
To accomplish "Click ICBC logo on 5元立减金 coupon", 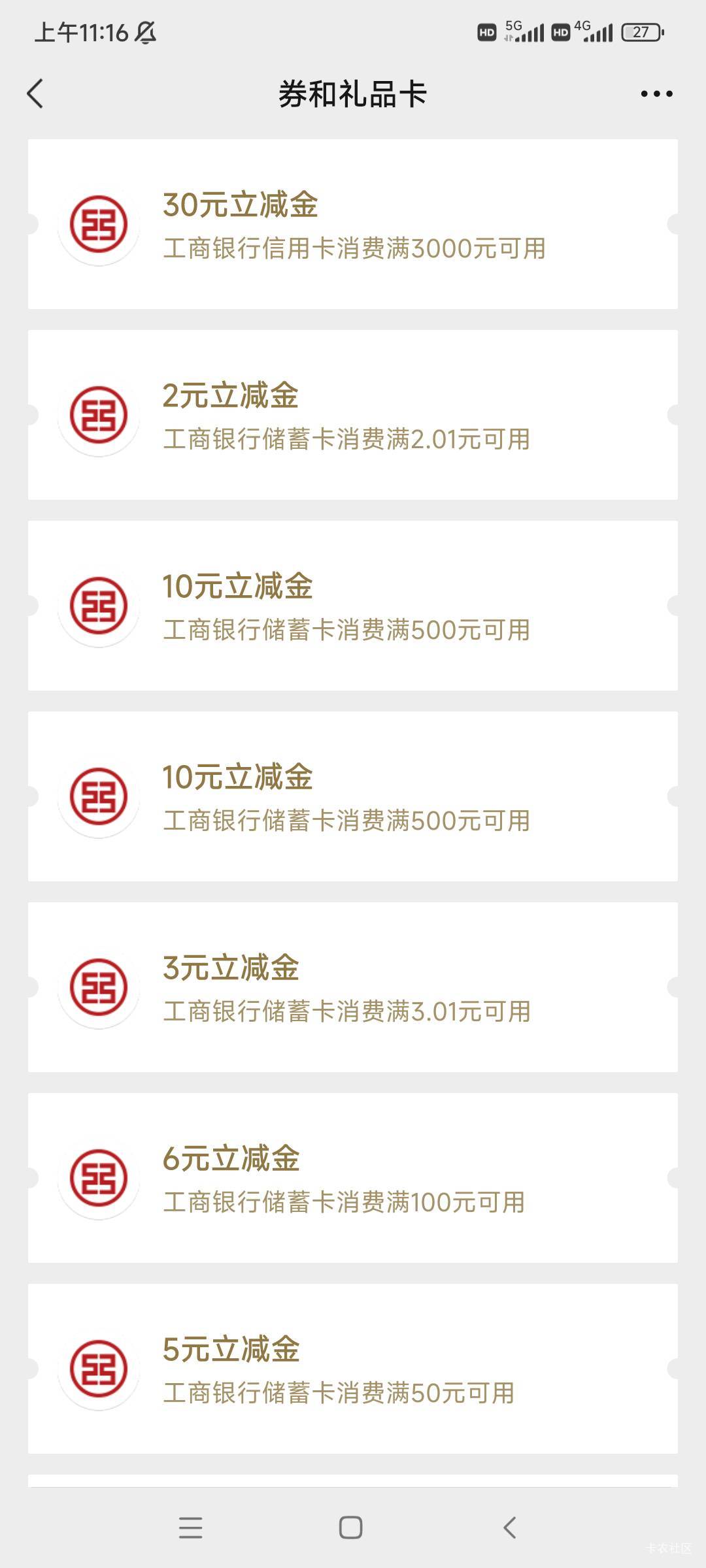I will pyautogui.click(x=99, y=1365).
